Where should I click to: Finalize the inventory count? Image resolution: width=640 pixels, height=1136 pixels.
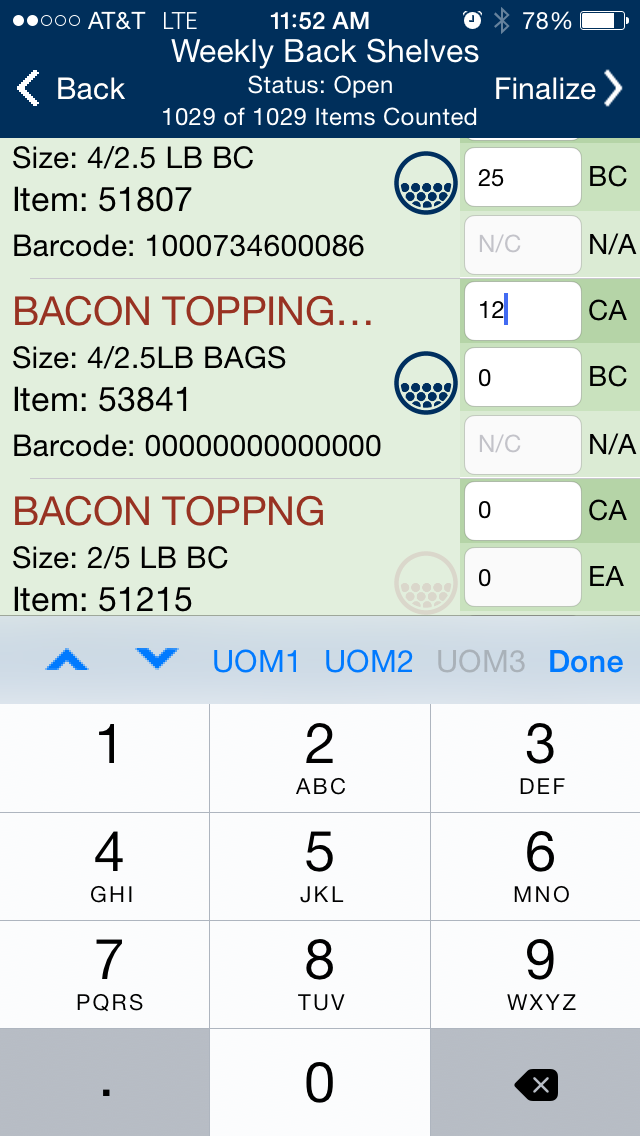pos(558,89)
